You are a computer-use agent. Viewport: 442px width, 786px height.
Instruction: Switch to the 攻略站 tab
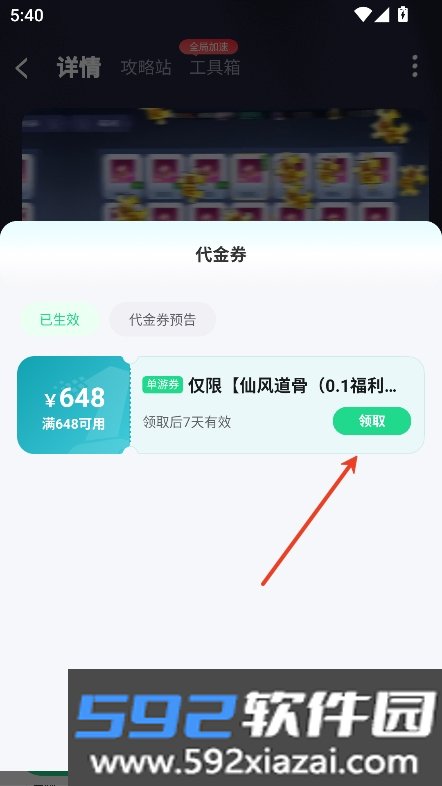[146, 67]
